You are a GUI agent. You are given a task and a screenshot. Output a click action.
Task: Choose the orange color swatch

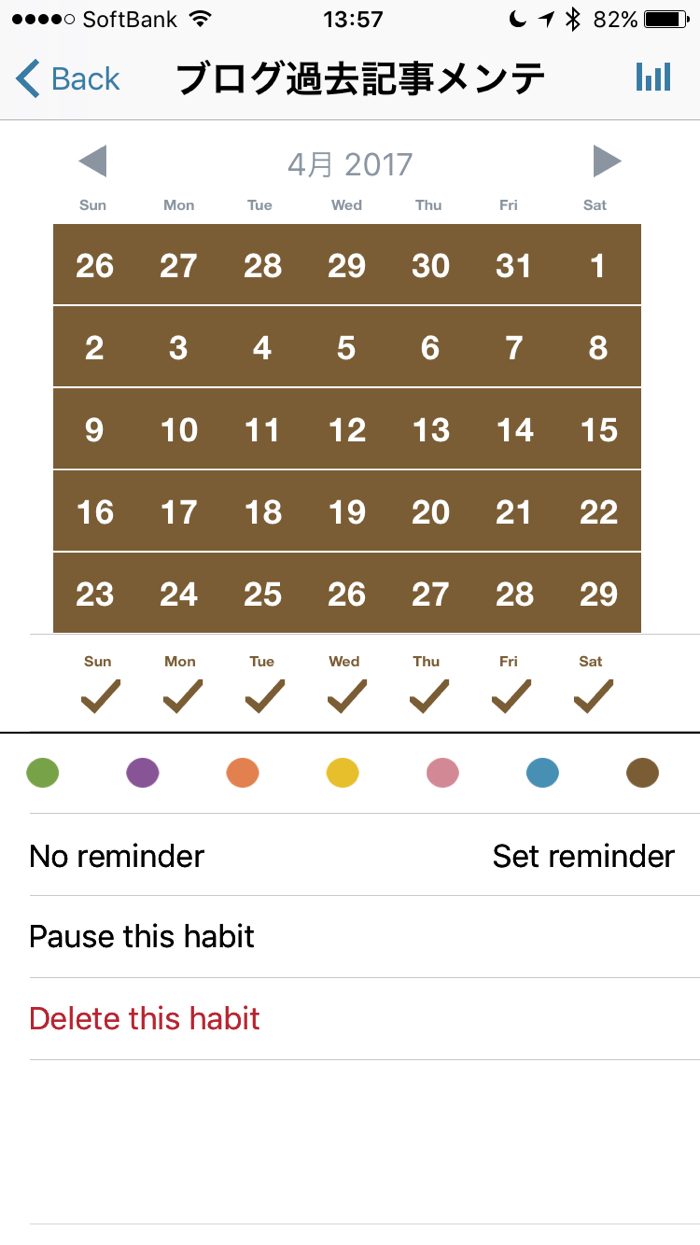tap(243, 773)
